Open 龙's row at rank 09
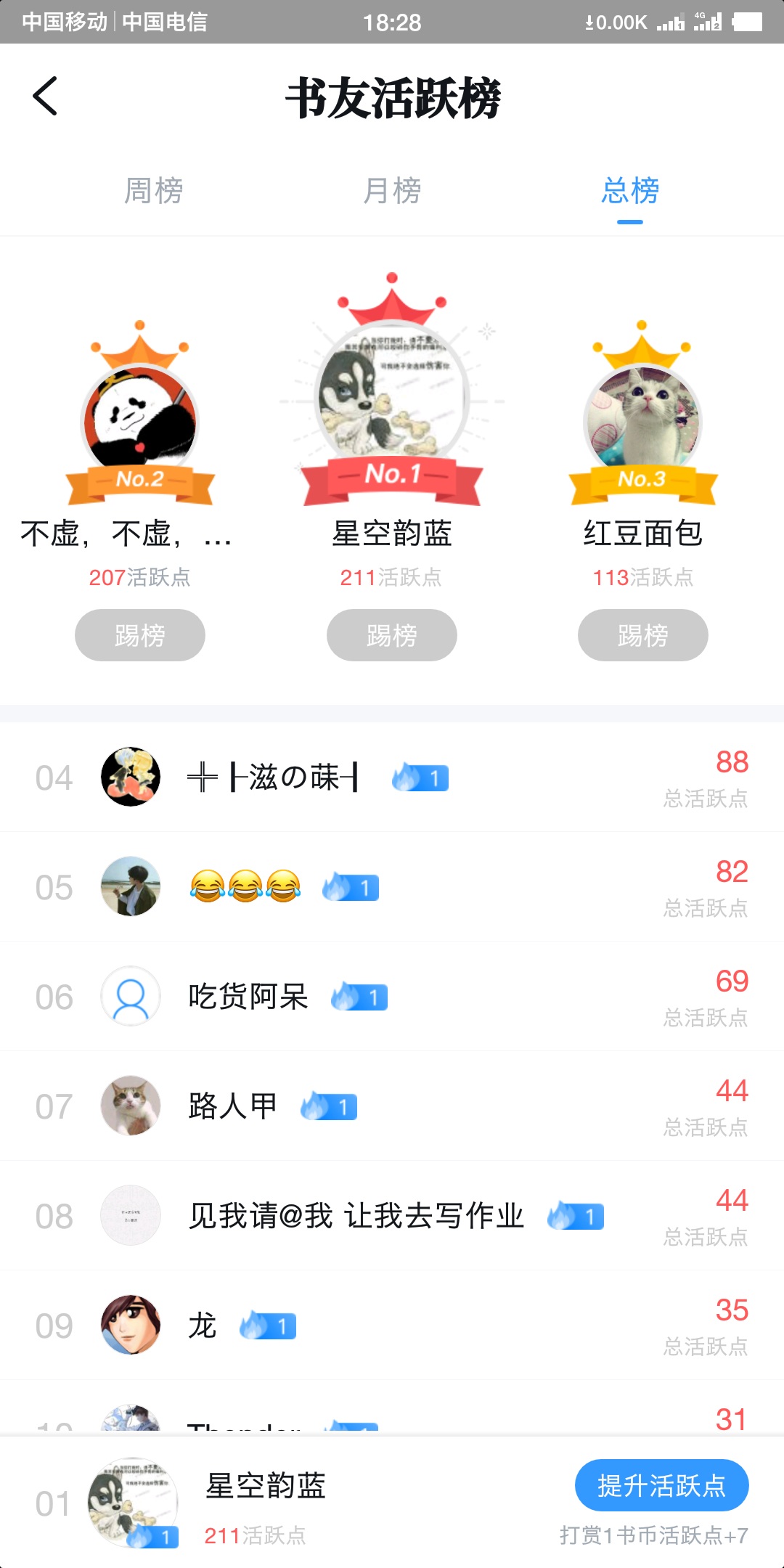The image size is (784, 1568). [x=392, y=1326]
